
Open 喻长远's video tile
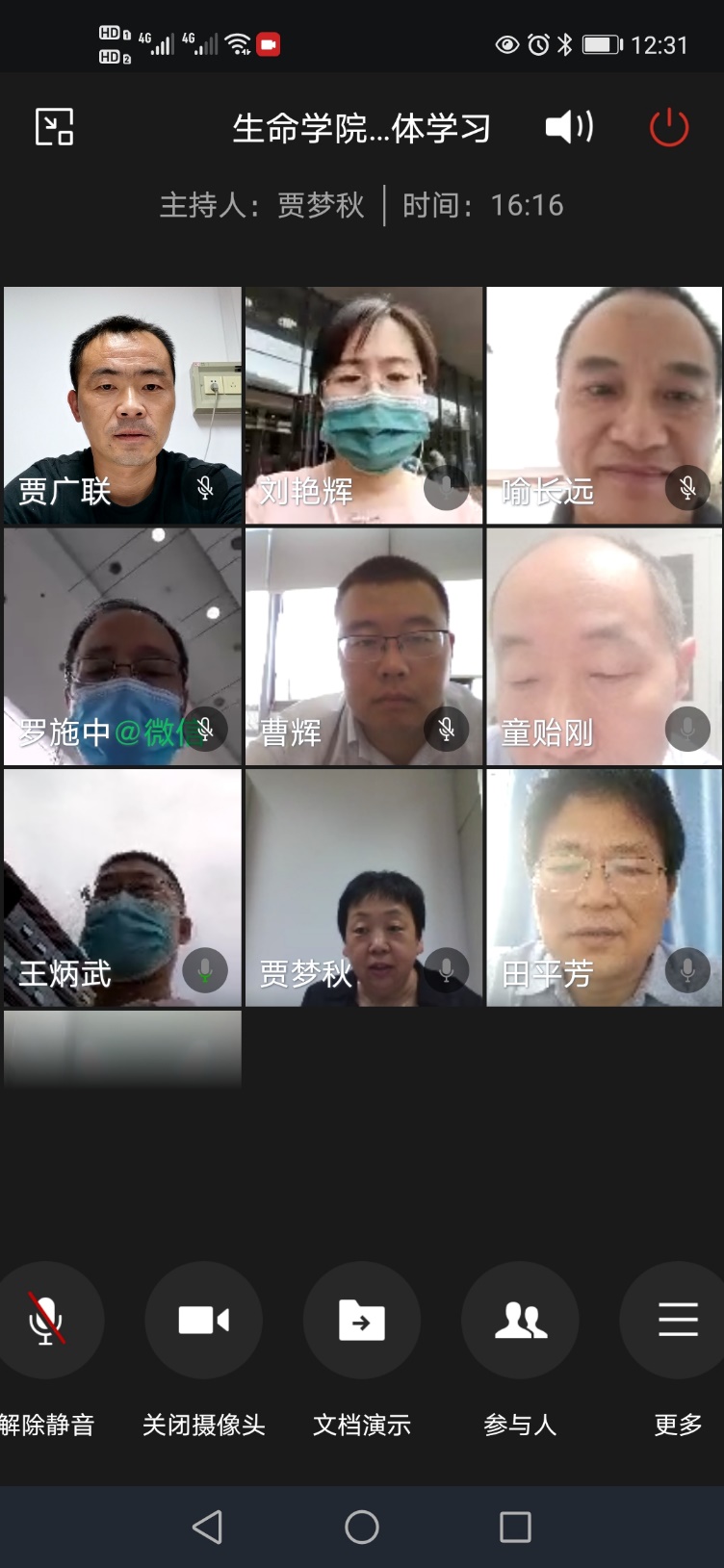pyautogui.click(x=604, y=405)
